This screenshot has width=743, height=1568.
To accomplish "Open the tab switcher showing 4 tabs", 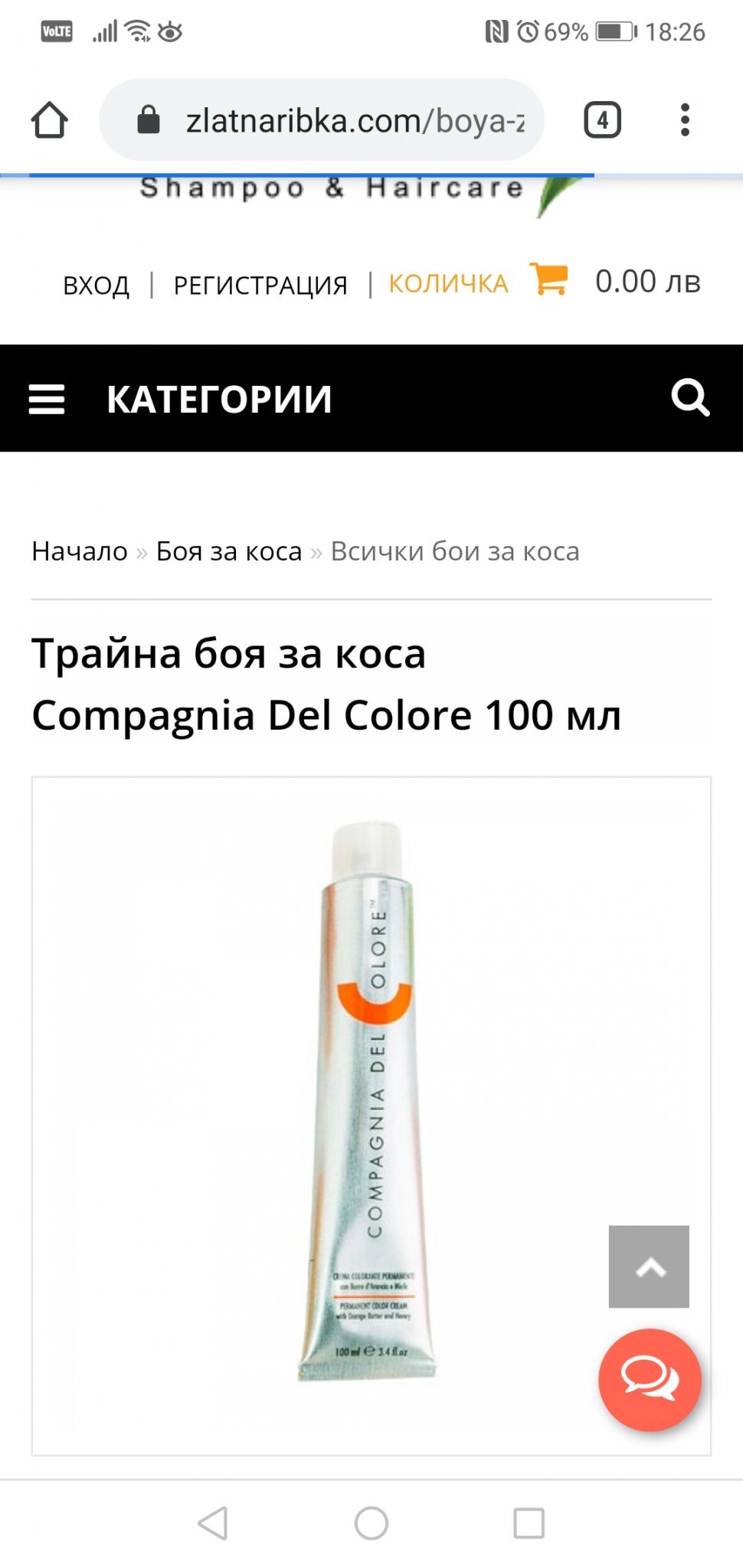I will [602, 120].
